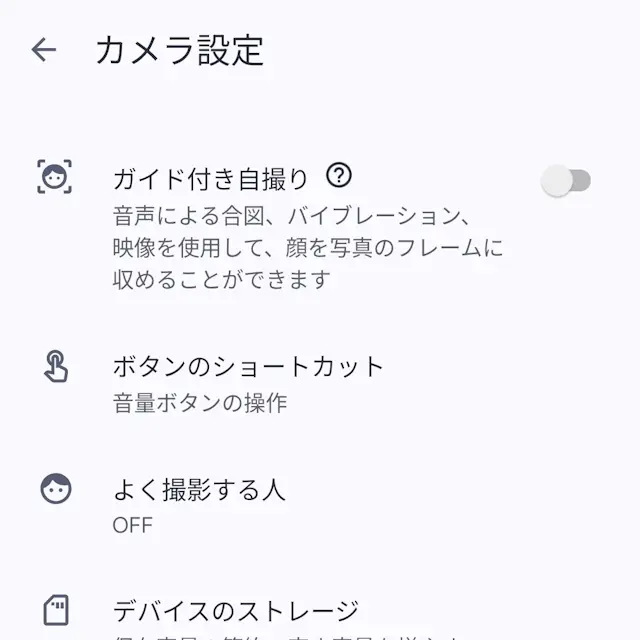Go back from カメラ設定 screen

pos(44,50)
